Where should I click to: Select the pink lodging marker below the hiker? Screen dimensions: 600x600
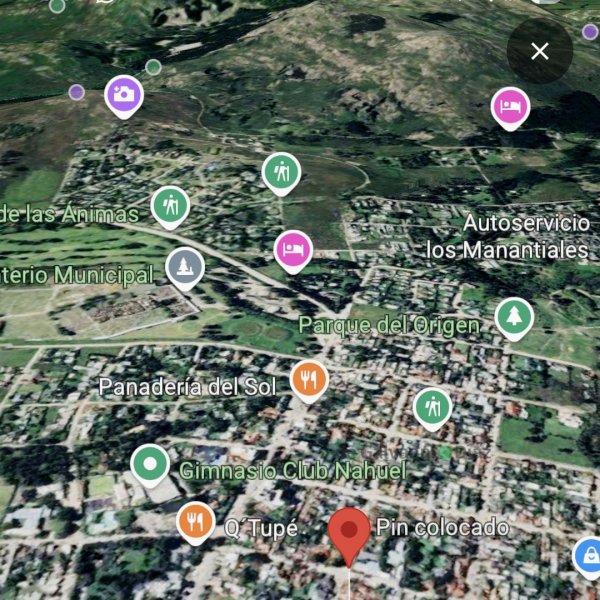click(293, 249)
